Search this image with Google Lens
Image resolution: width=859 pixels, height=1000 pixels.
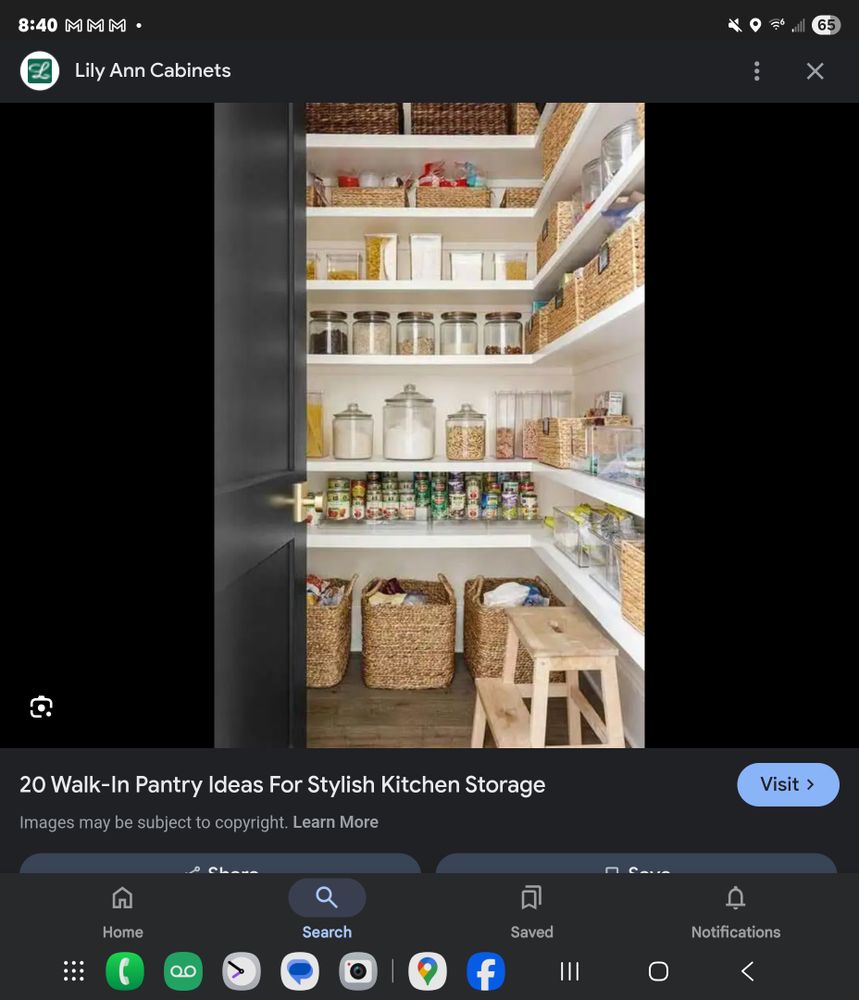(41, 707)
